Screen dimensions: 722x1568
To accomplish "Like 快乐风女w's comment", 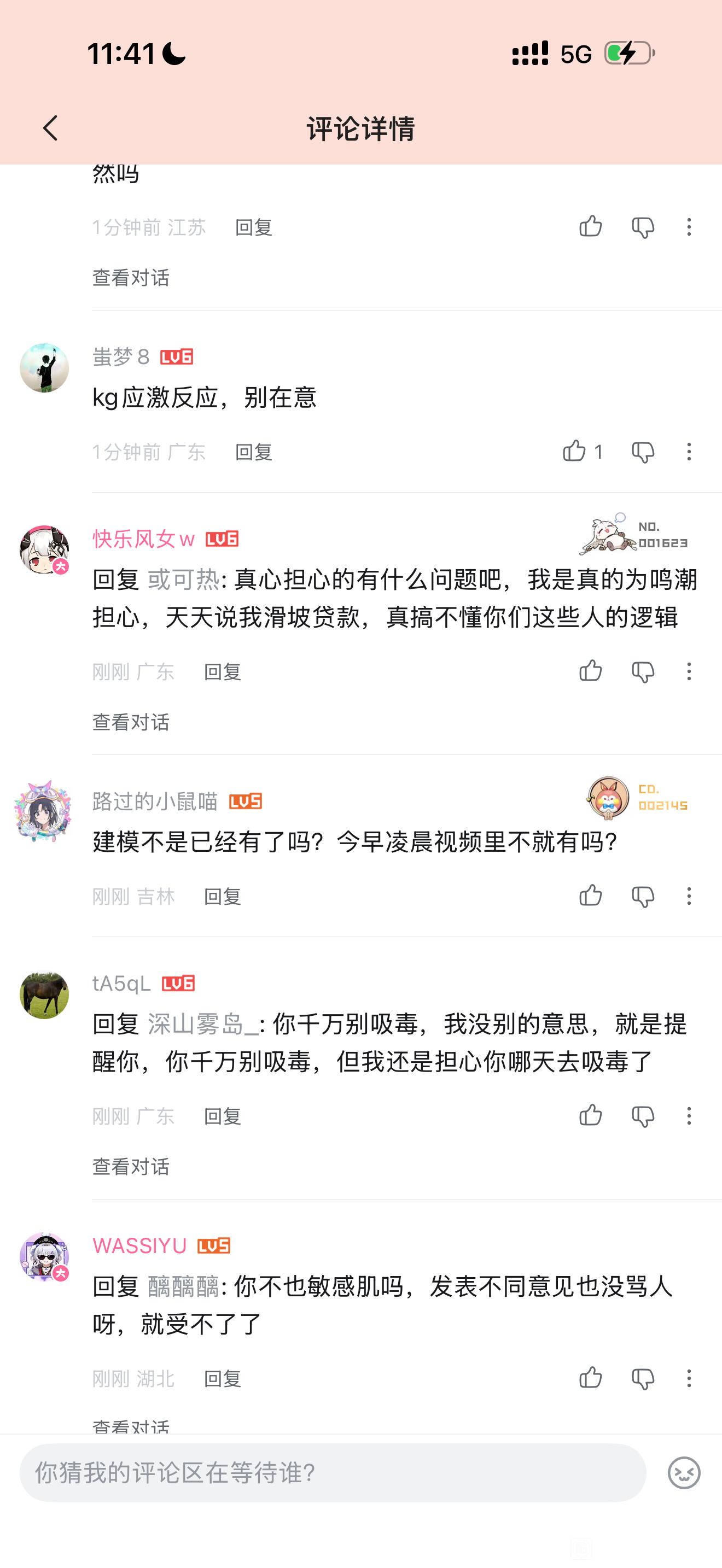I will tap(591, 671).
